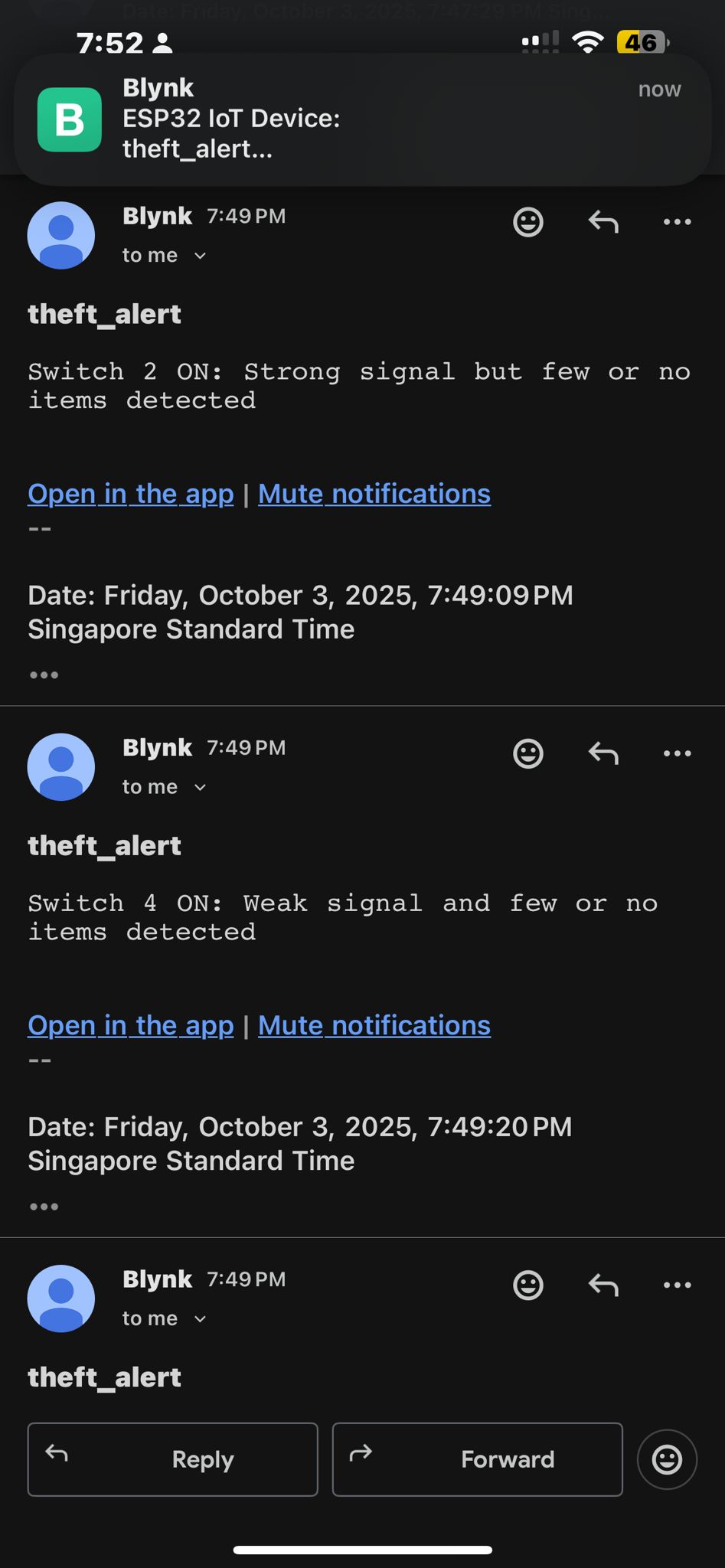
Task: Open the Blynk ESP32 notification banner
Action: [362, 119]
